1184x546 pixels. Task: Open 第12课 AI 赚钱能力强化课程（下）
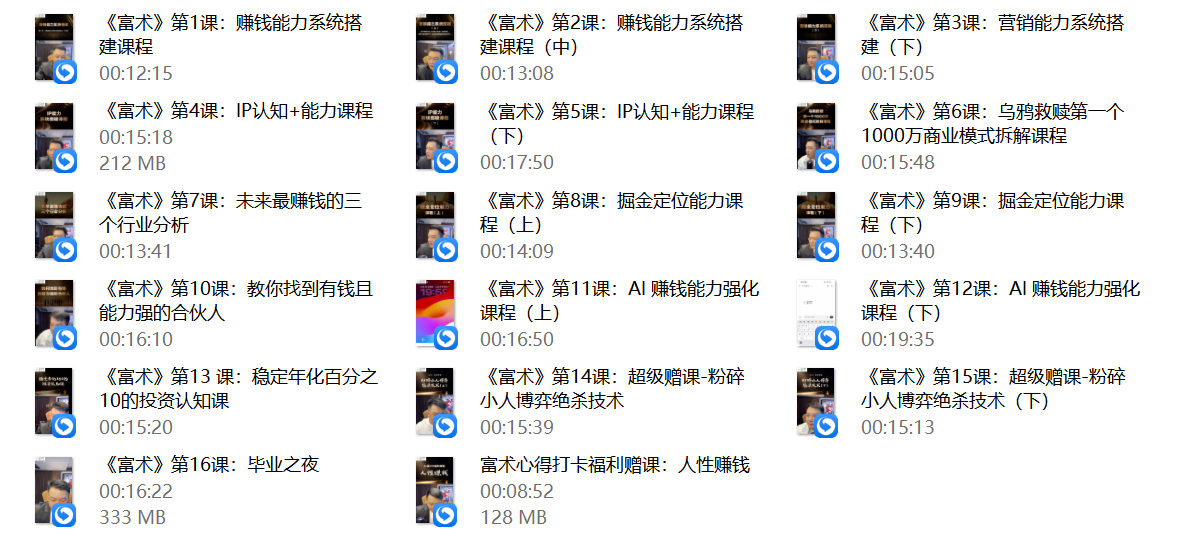pyautogui.click(x=1002, y=300)
